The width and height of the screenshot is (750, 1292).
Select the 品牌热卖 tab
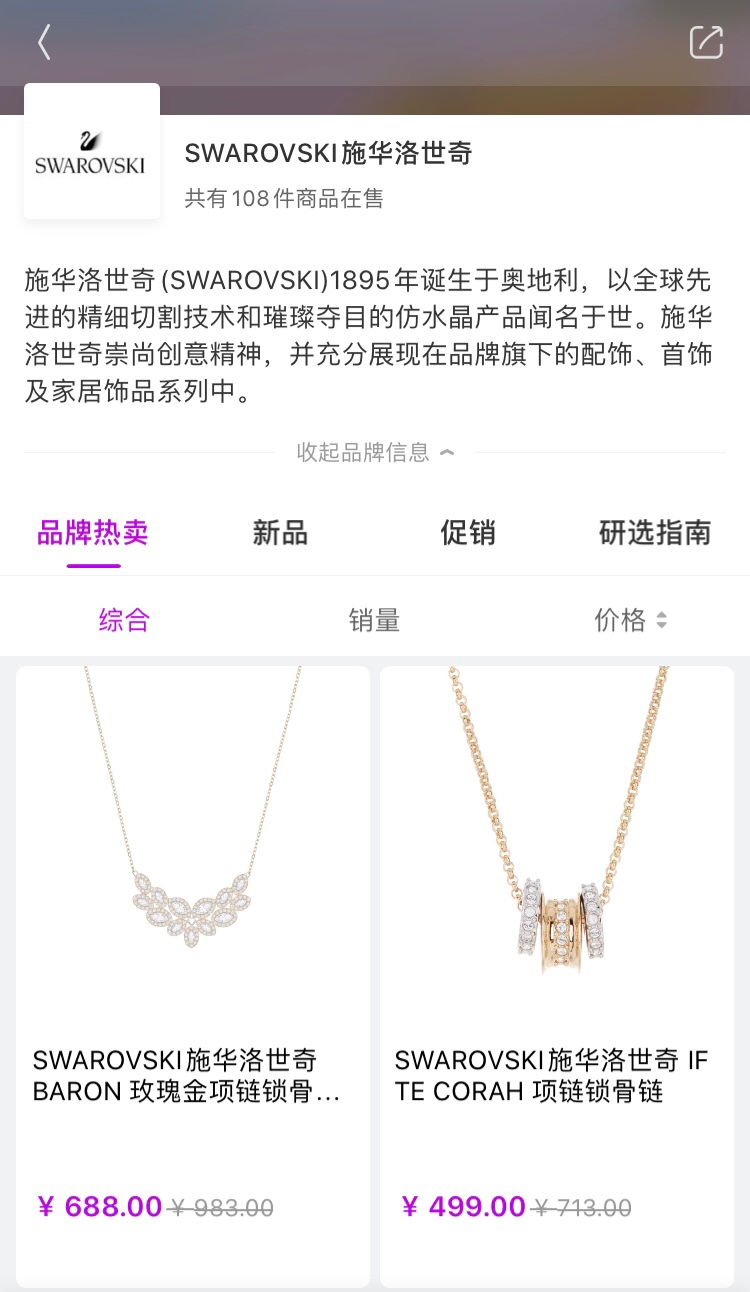93,533
